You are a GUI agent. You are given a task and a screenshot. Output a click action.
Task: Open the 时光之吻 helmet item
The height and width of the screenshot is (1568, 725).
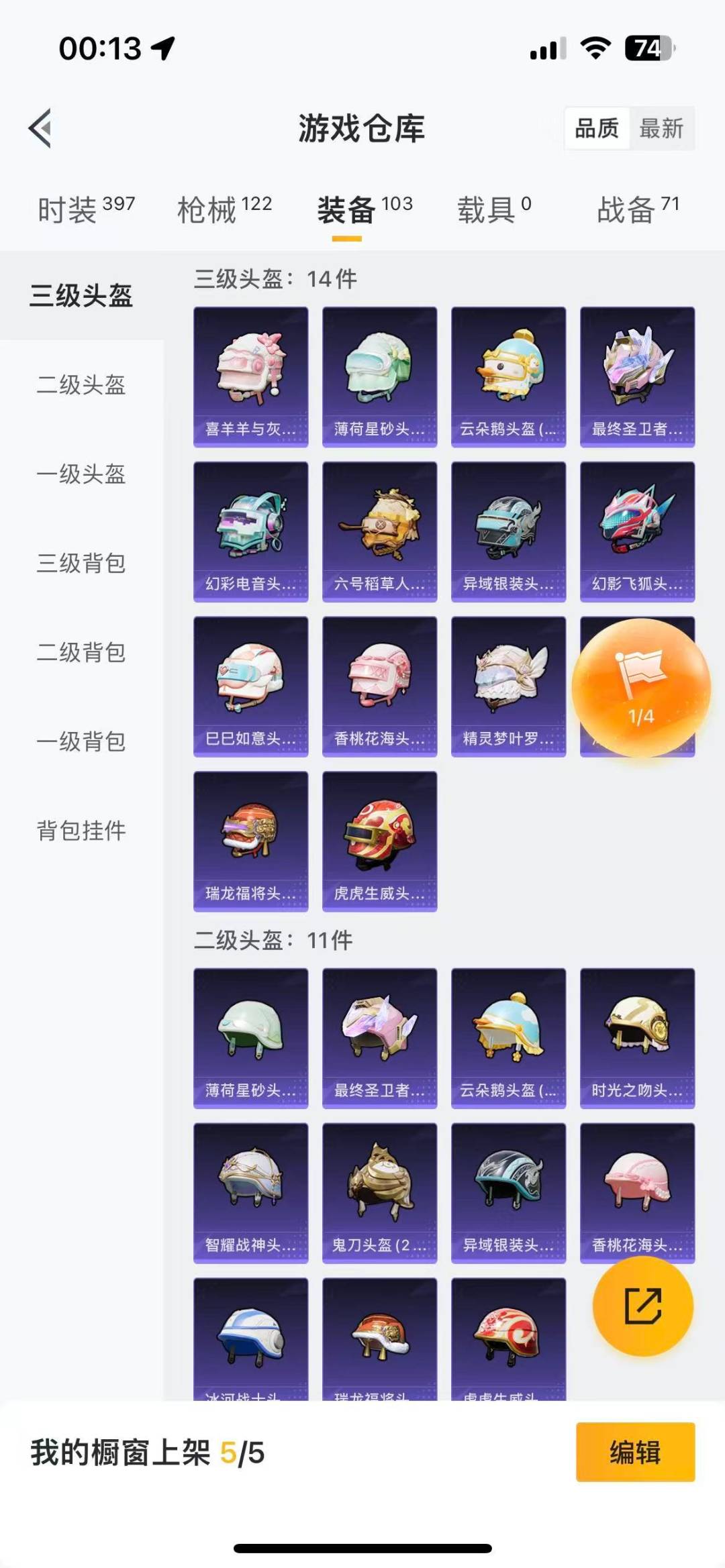[637, 1038]
